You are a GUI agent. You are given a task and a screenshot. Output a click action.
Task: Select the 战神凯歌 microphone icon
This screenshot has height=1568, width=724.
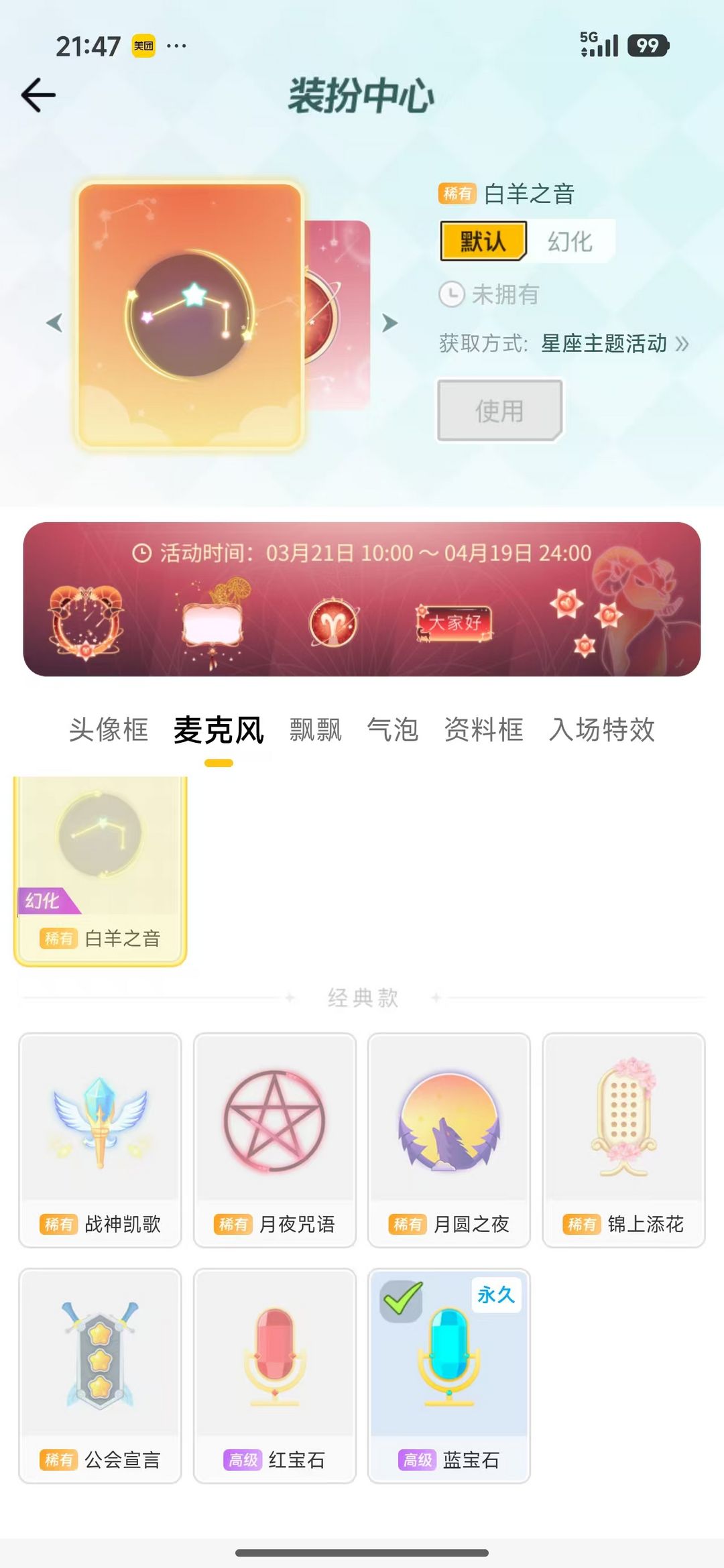[x=99, y=1133]
